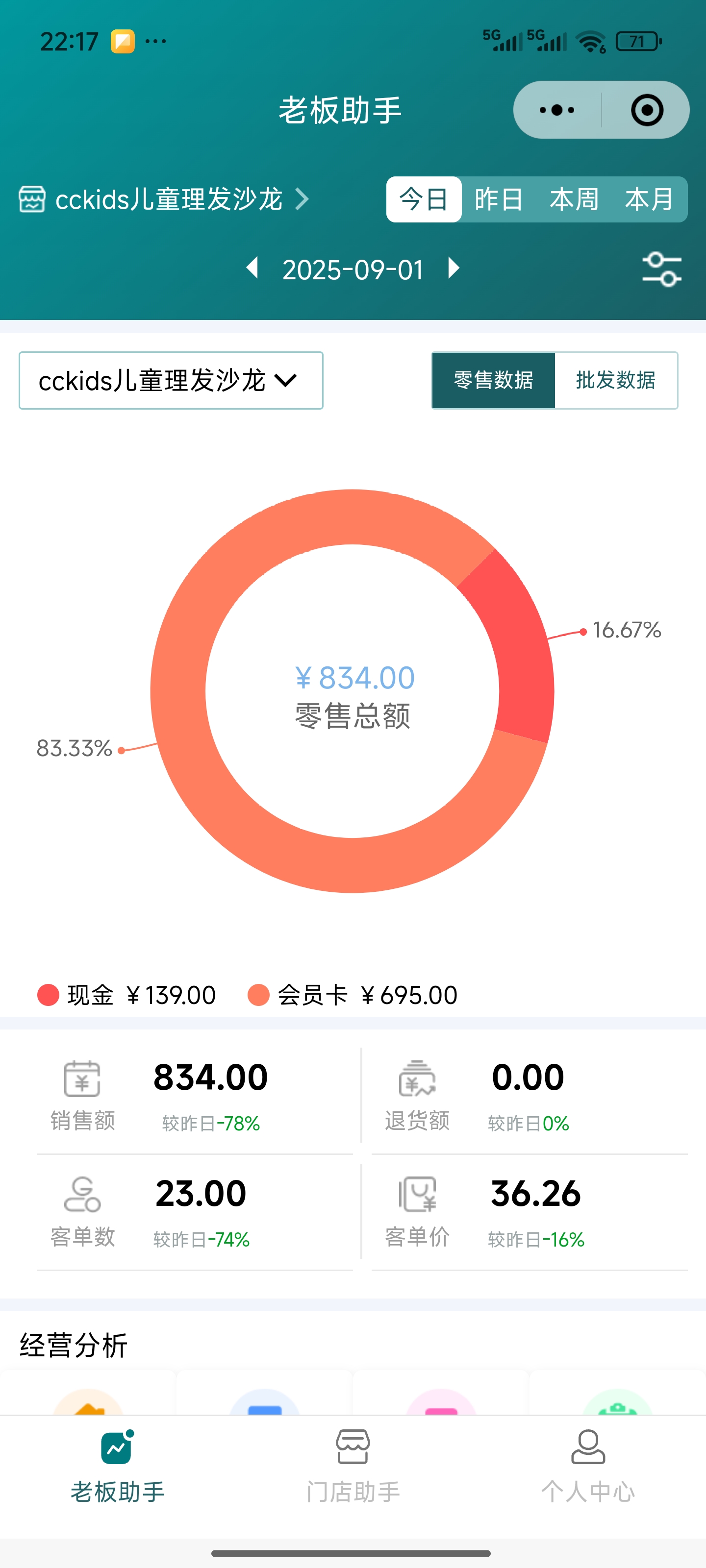Select 零售数据 segment
This screenshot has width=706, height=1568.
(x=493, y=380)
